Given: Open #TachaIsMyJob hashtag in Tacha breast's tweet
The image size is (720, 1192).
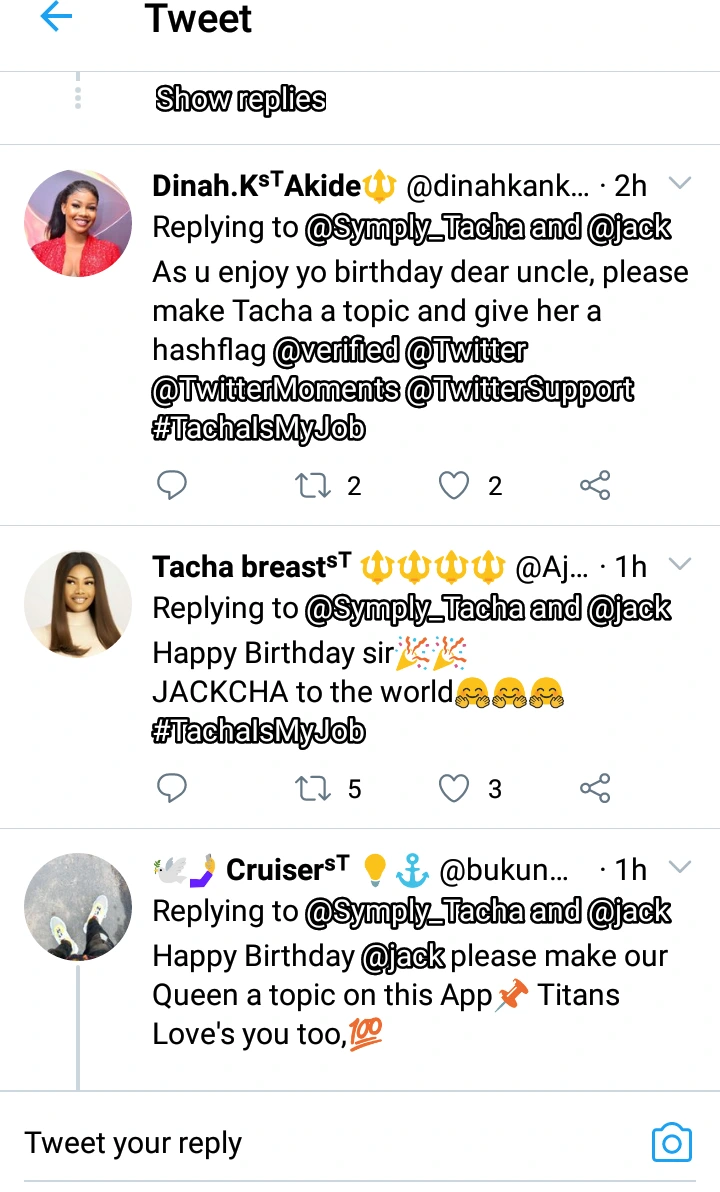Looking at the screenshot, I should [x=259, y=733].
